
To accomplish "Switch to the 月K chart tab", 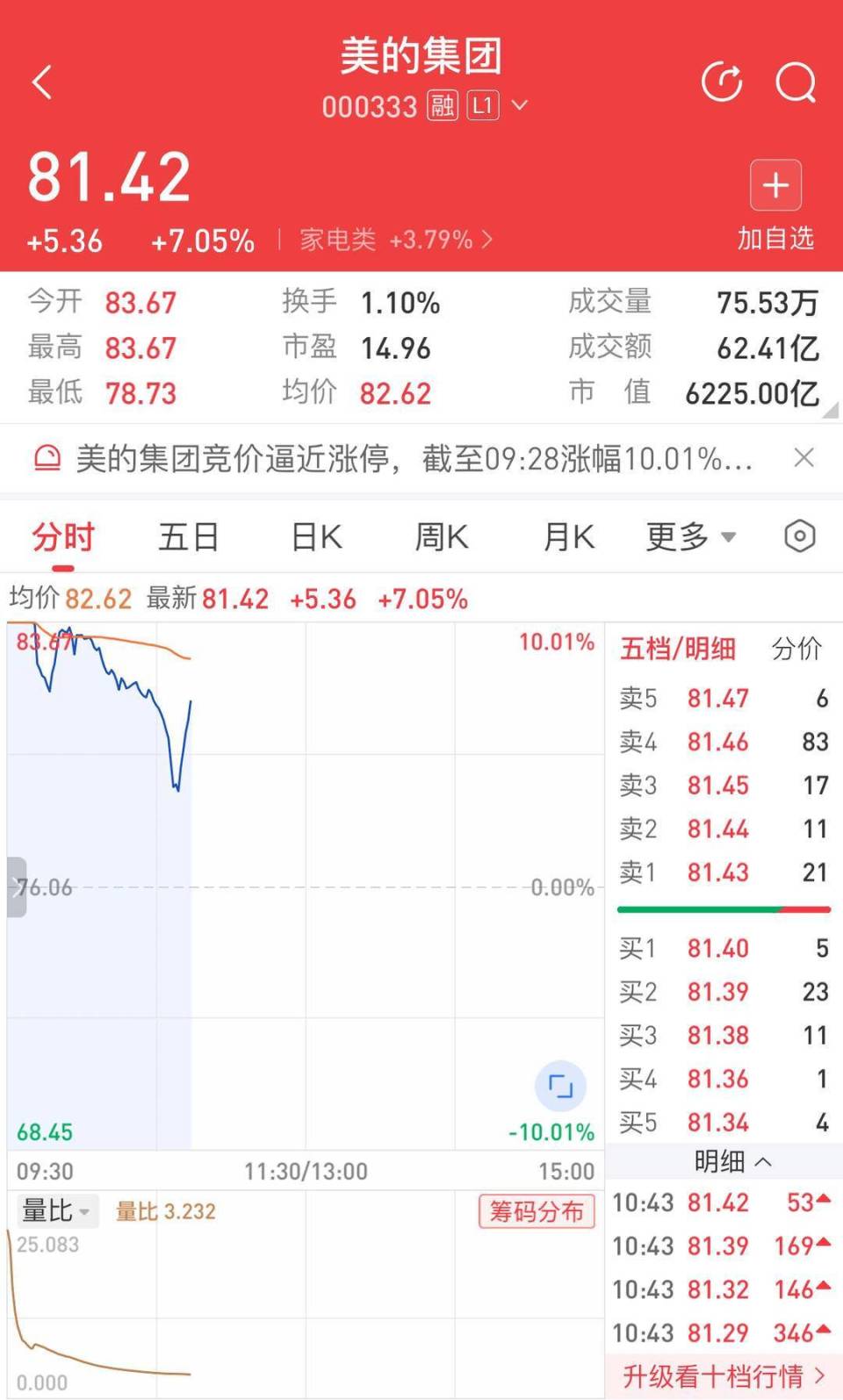I will [x=569, y=536].
